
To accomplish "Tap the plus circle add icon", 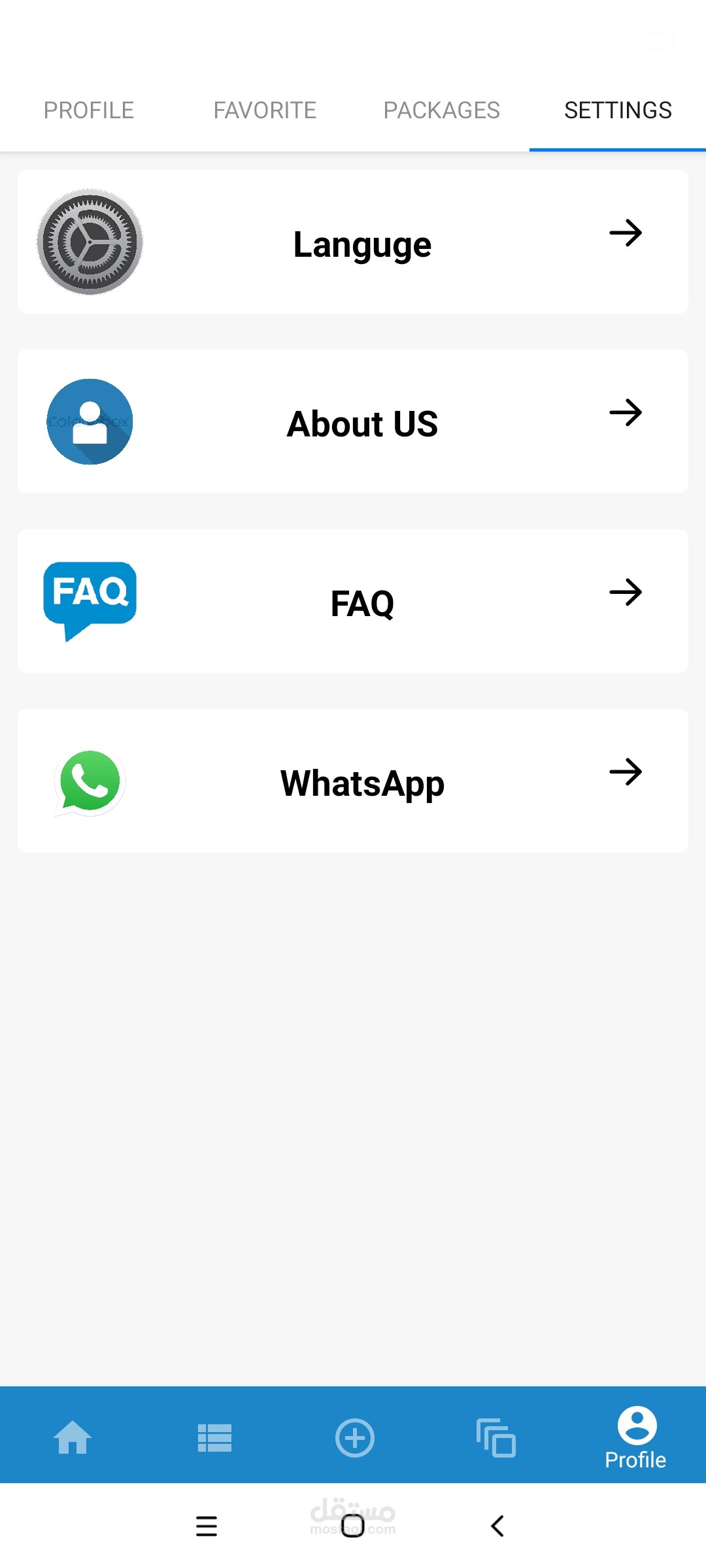I will 355,1437.
